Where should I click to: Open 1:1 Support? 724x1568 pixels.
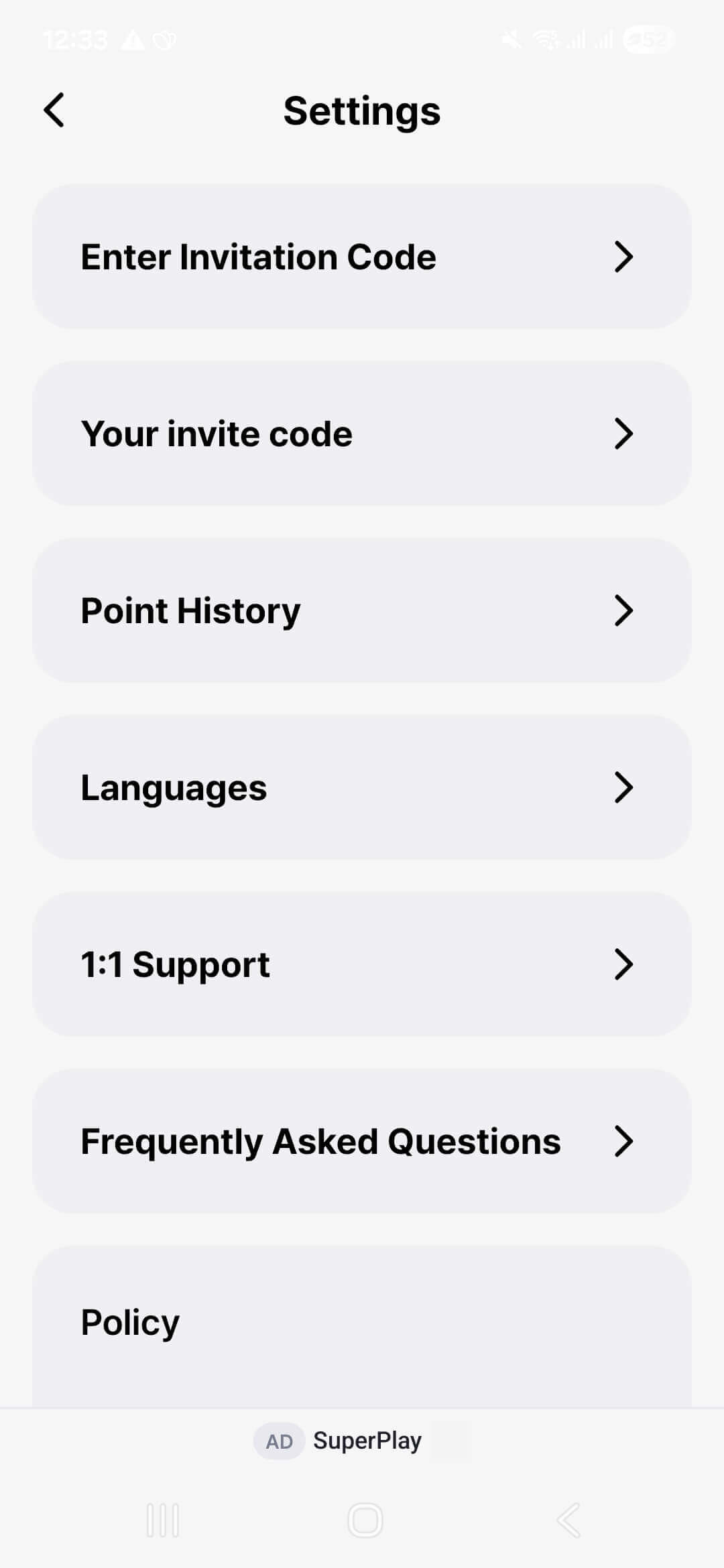[361, 964]
